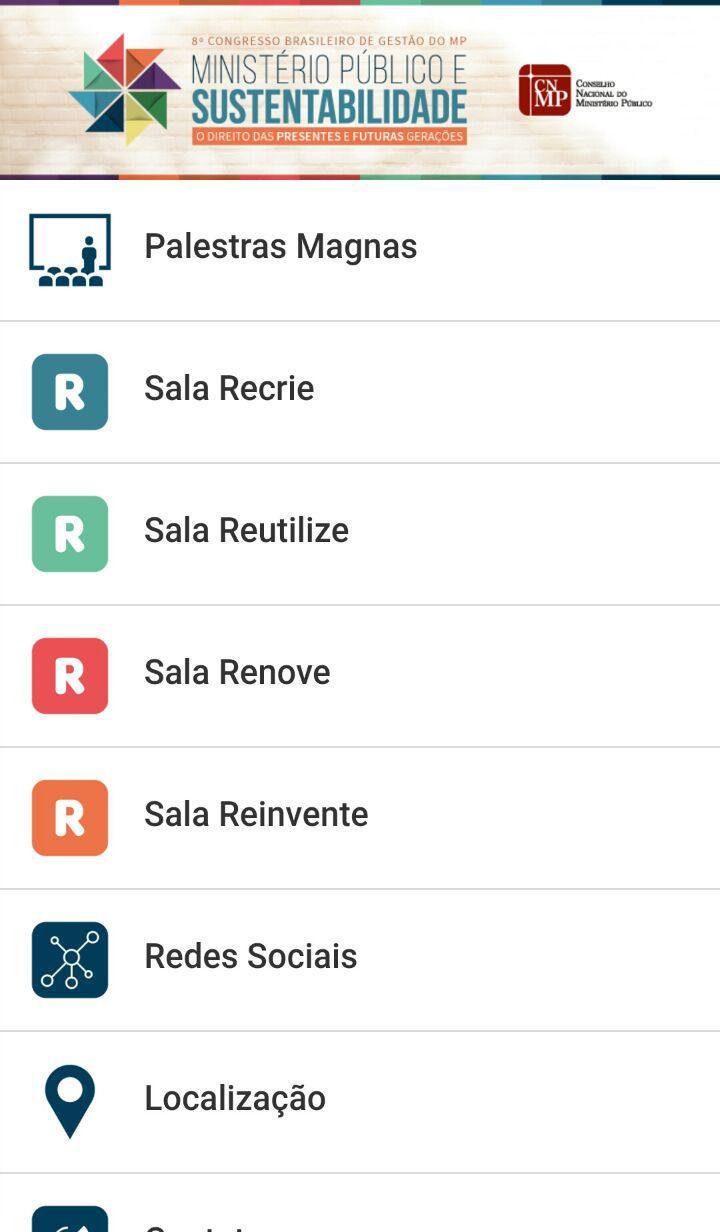This screenshot has width=720, height=1232.
Task: Open the Palestras Magnas section
Action: (x=280, y=247)
